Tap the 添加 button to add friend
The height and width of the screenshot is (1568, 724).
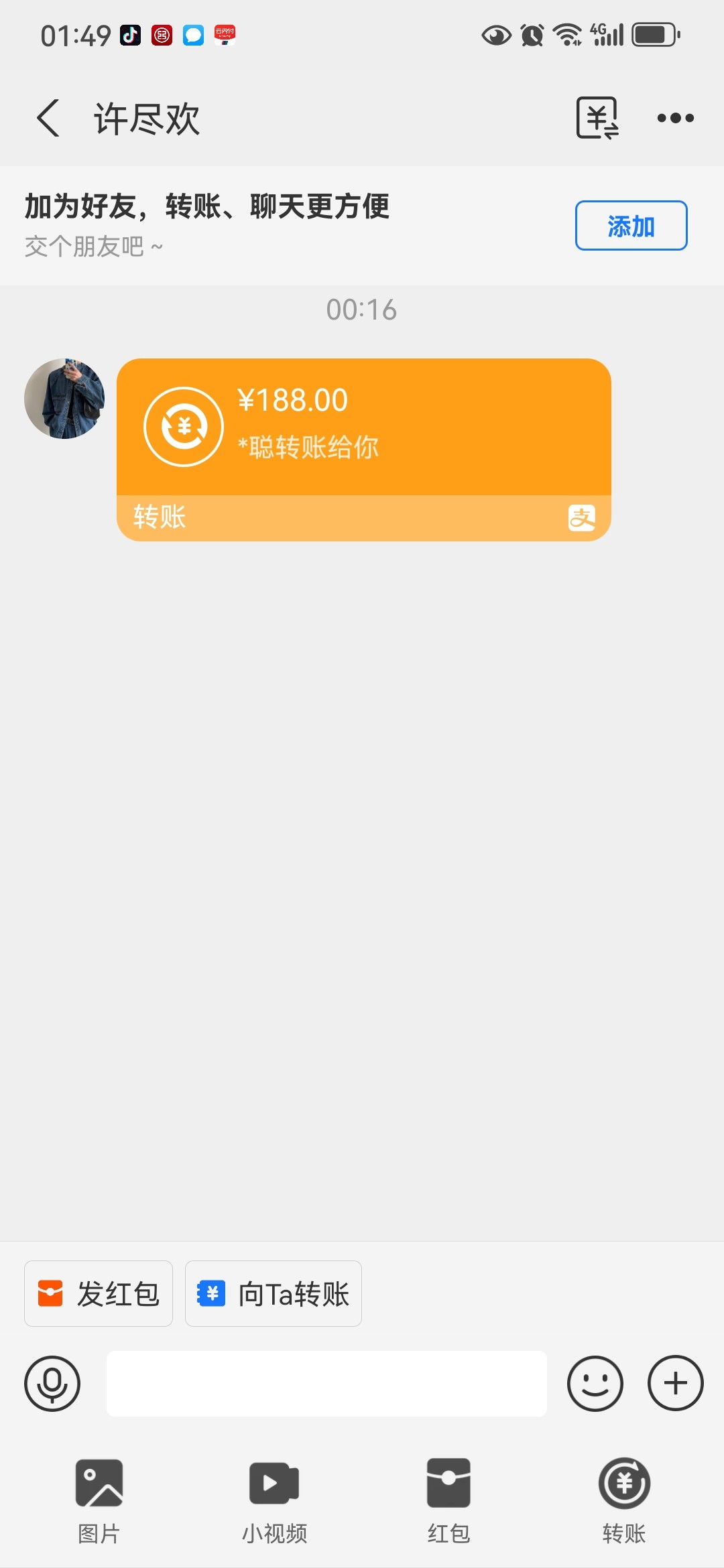click(630, 226)
